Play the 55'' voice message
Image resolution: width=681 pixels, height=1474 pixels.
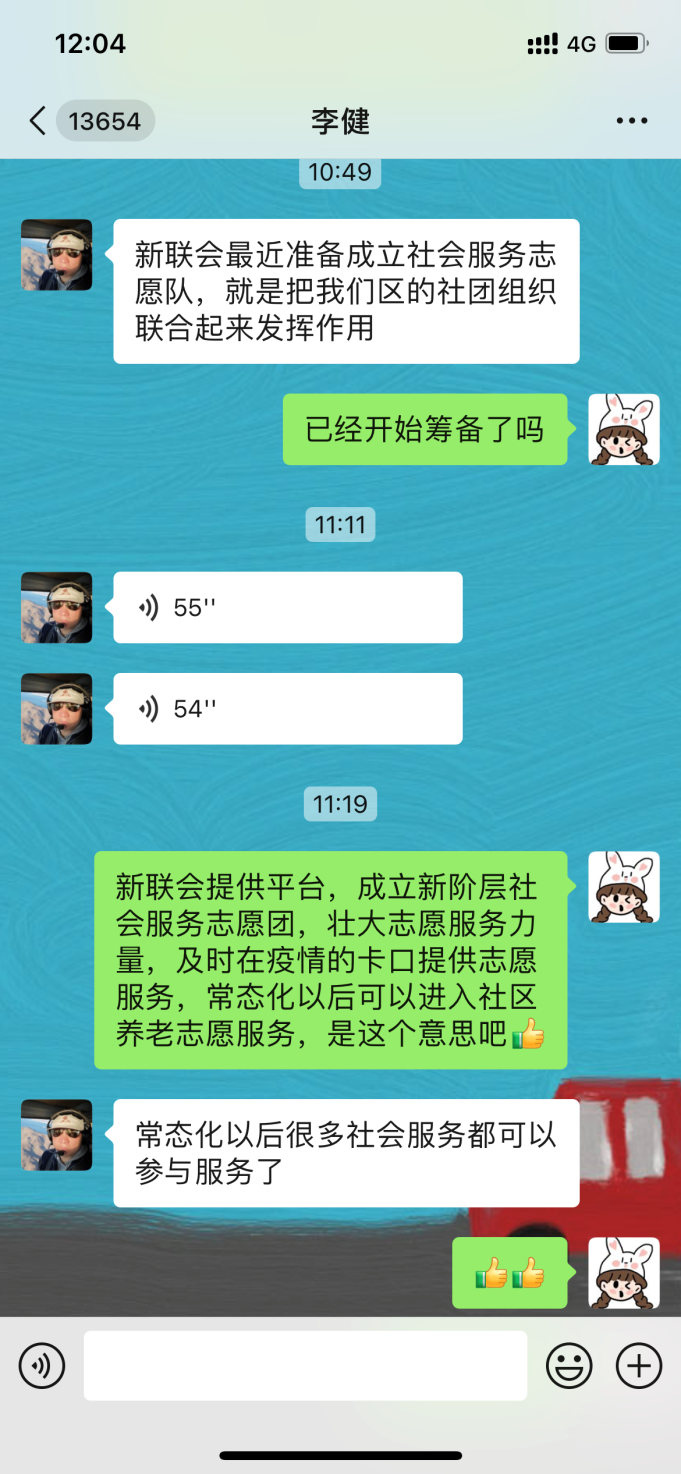point(287,607)
